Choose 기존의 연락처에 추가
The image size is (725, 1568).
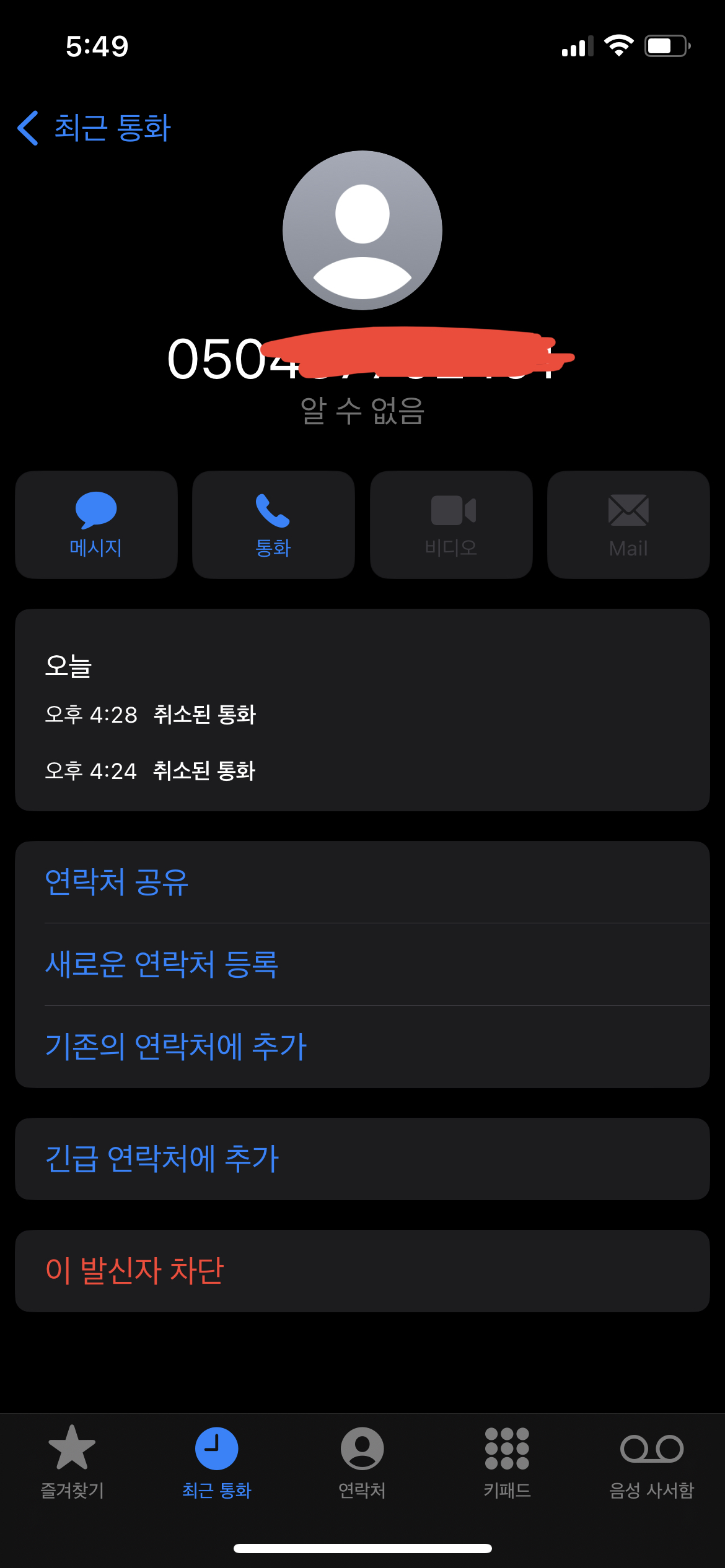[362, 1047]
